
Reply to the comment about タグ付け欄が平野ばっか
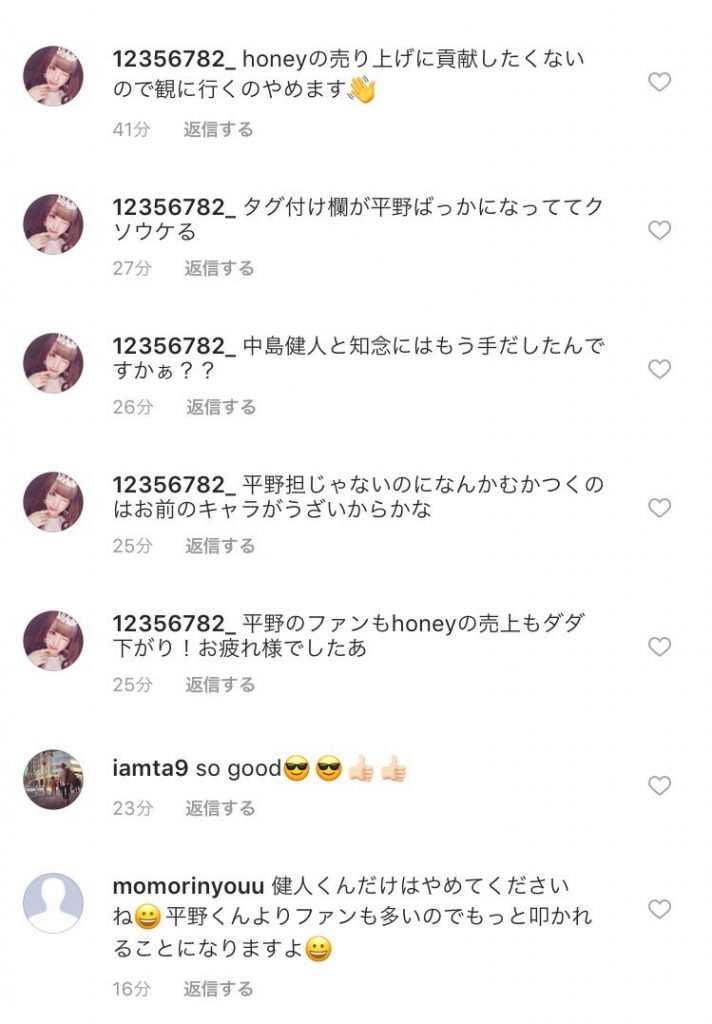click(x=219, y=268)
